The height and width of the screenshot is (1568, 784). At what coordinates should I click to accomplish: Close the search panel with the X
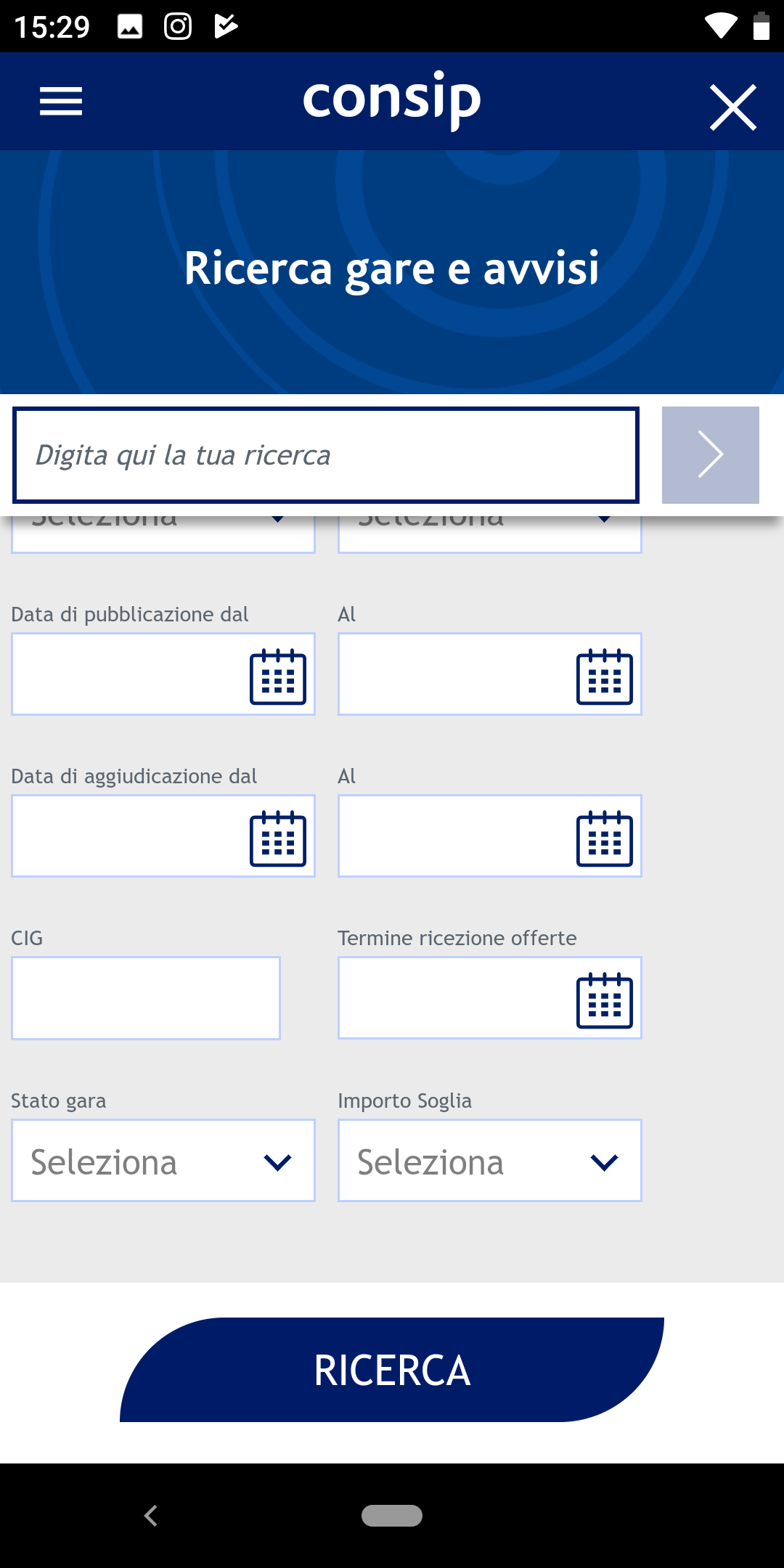tap(733, 107)
